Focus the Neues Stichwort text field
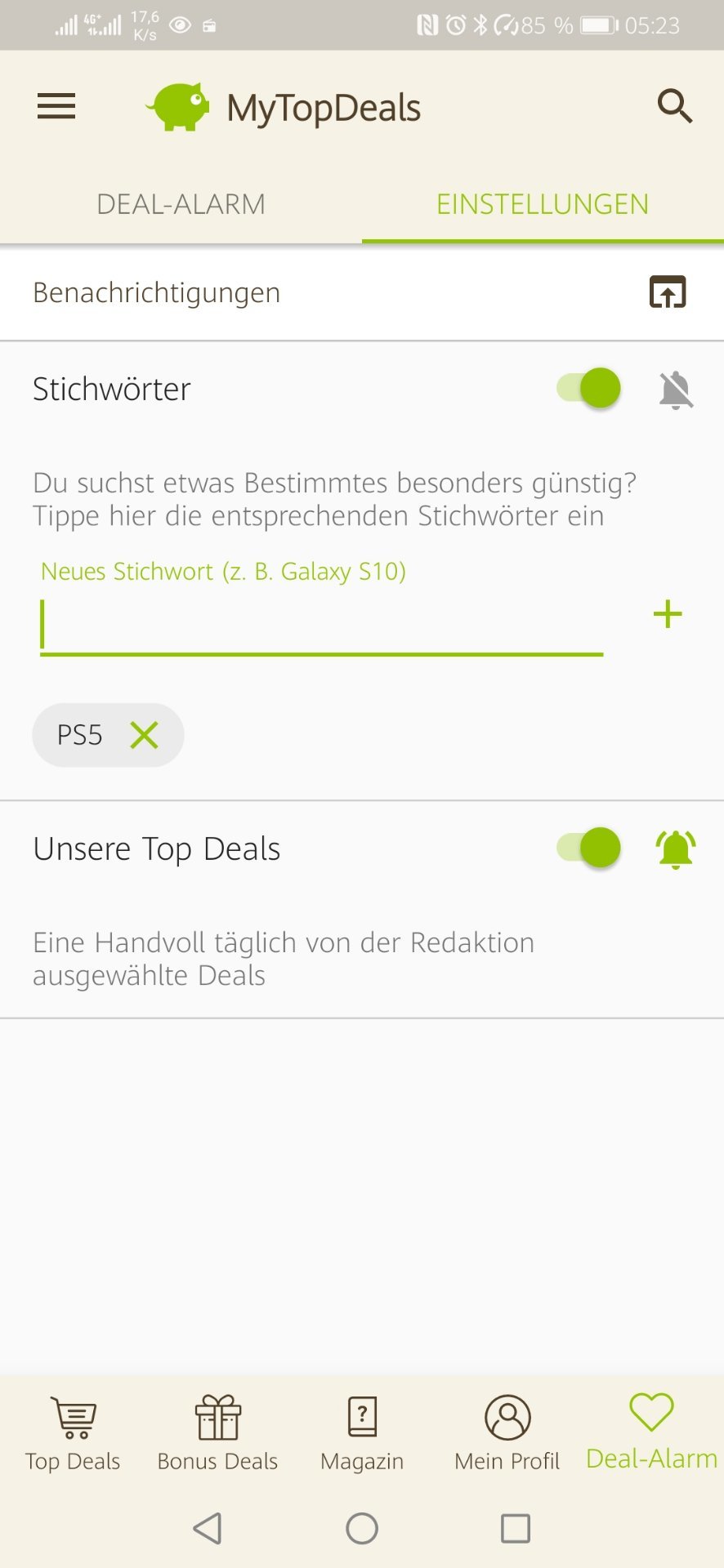 click(321, 626)
